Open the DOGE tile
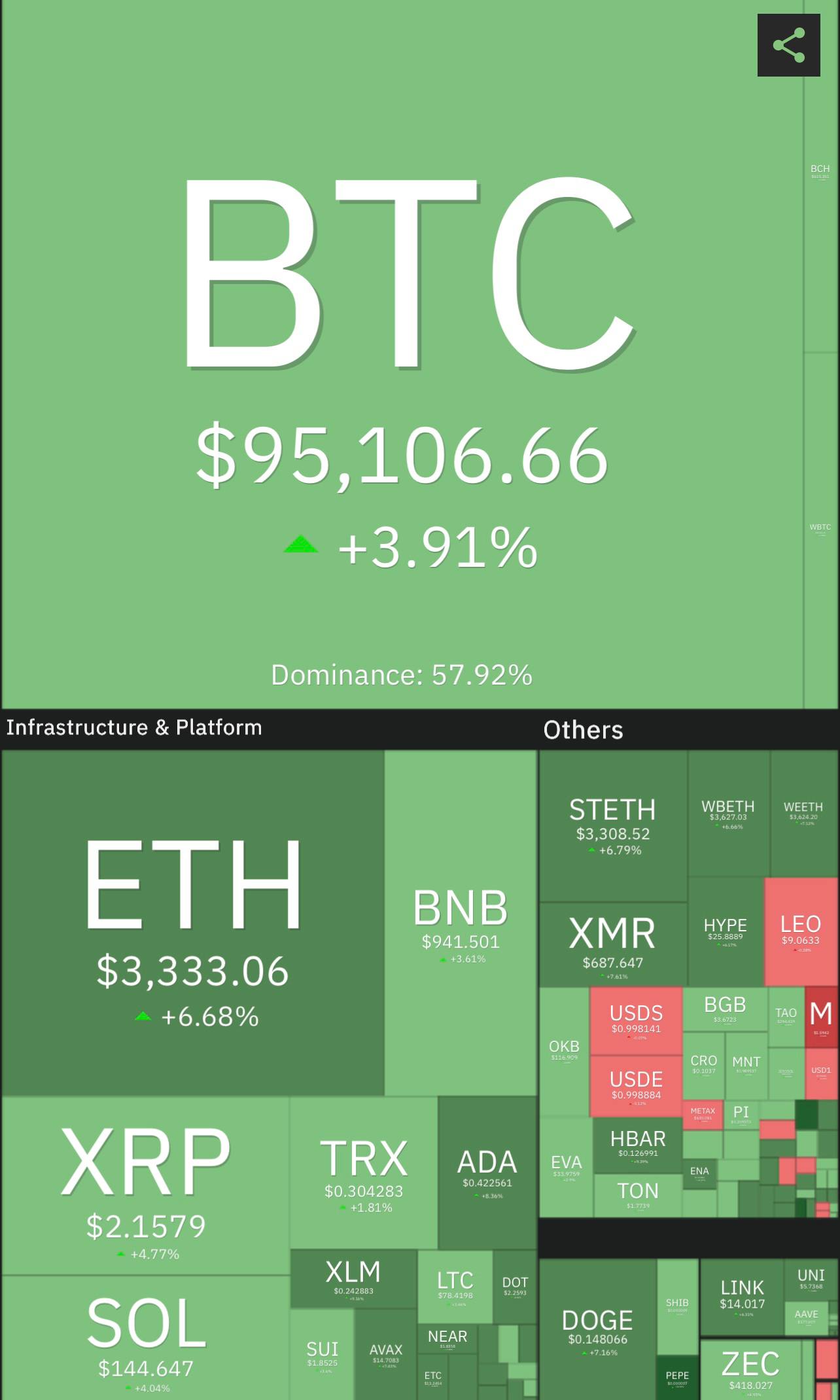Screen dimensions: 840x1400 click(x=597, y=1329)
